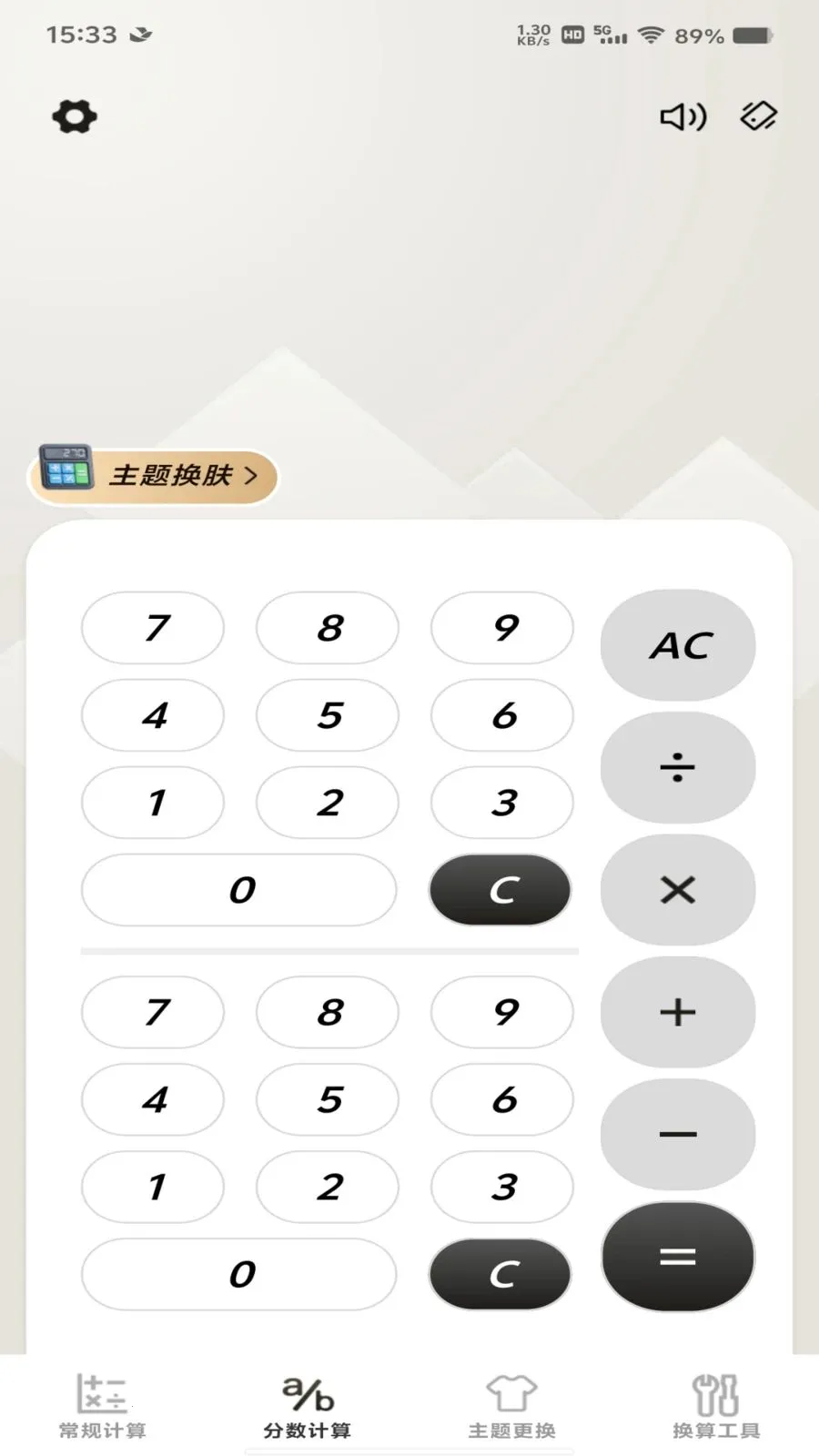Tap the speaker sound icon
The image size is (819, 1456).
pos(681,116)
